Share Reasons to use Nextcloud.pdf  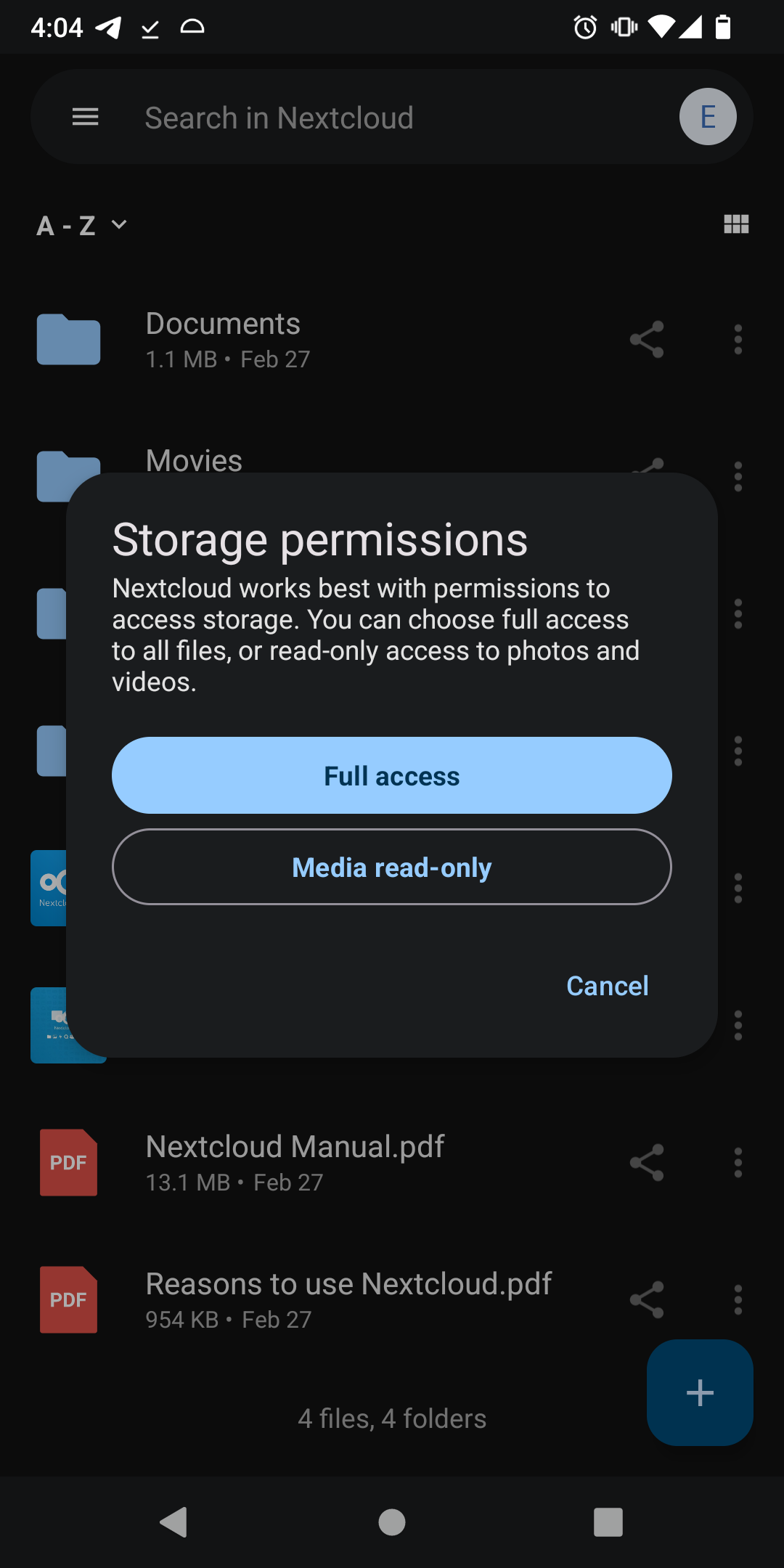point(646,1299)
